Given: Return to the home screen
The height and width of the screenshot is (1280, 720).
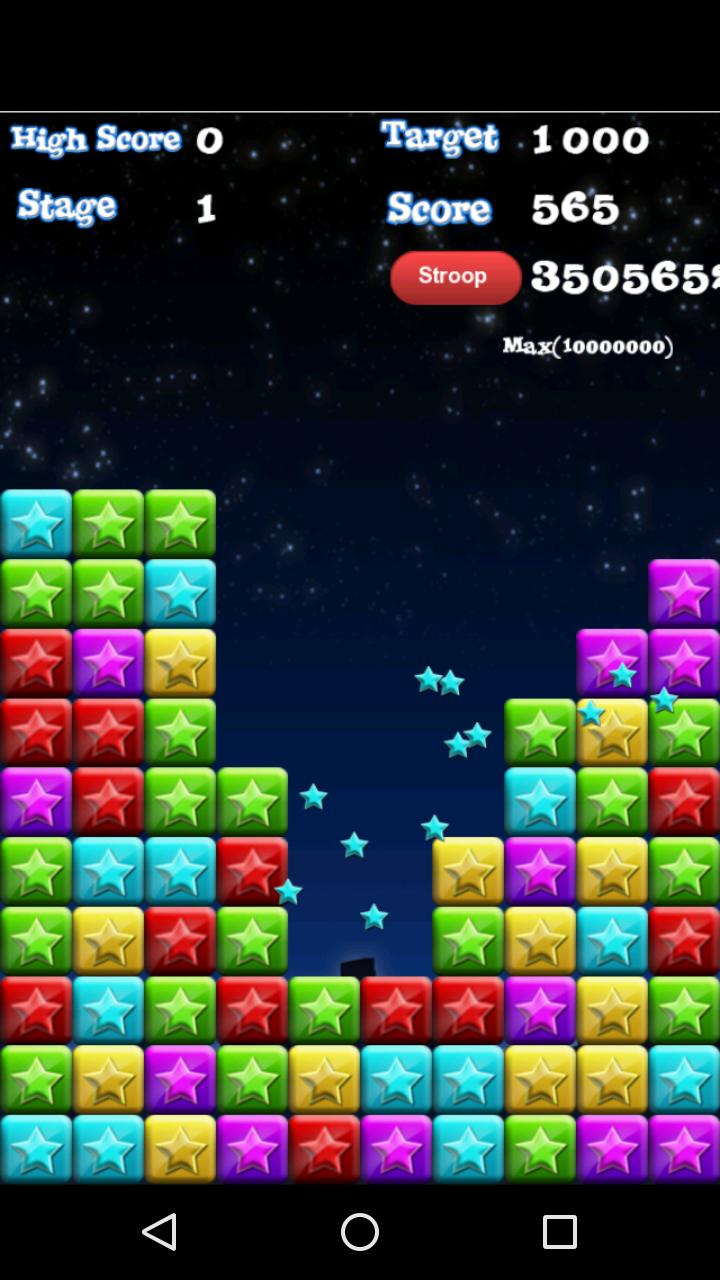Looking at the screenshot, I should 360,1232.
